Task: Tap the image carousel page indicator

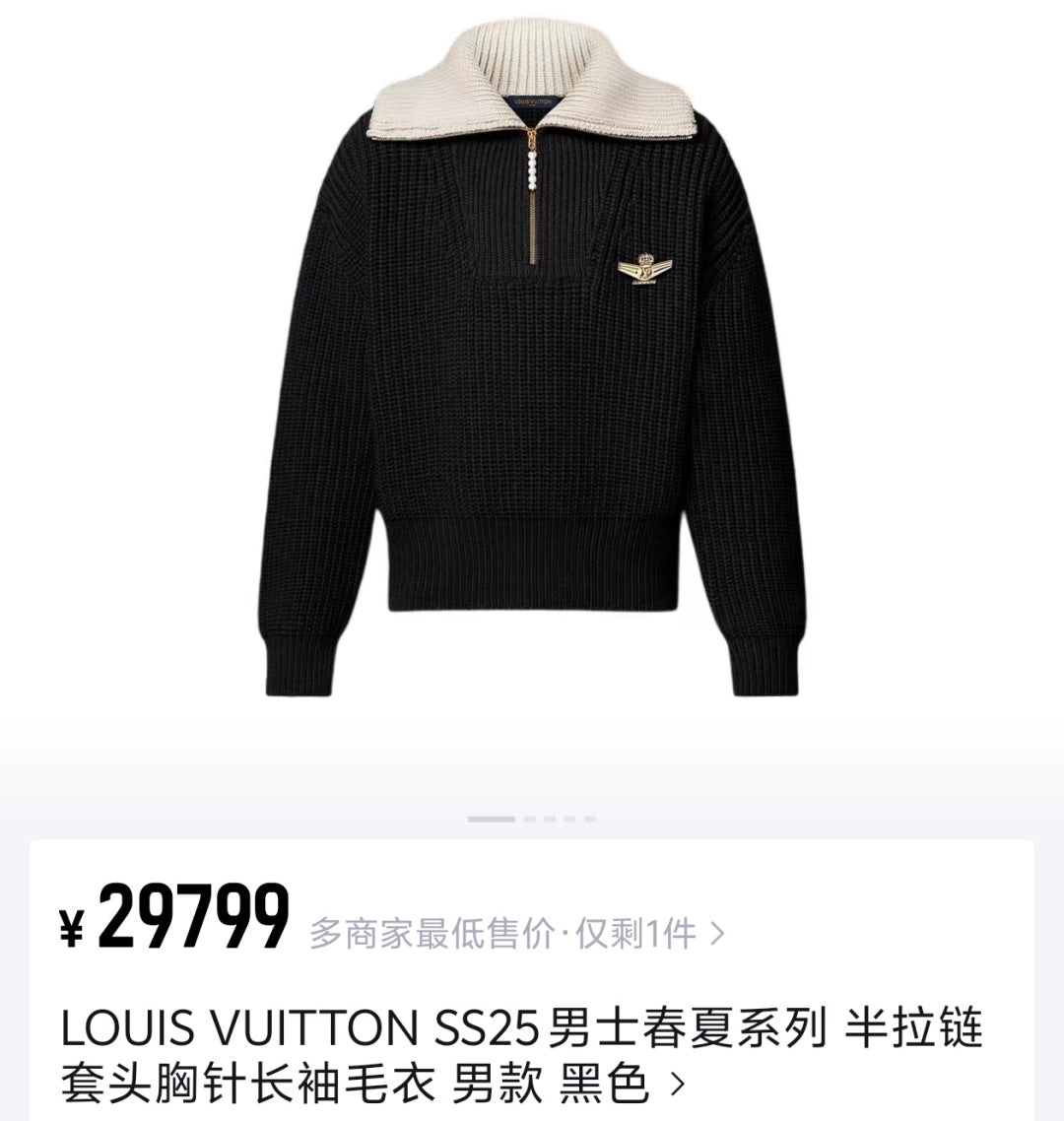Action: [x=532, y=819]
